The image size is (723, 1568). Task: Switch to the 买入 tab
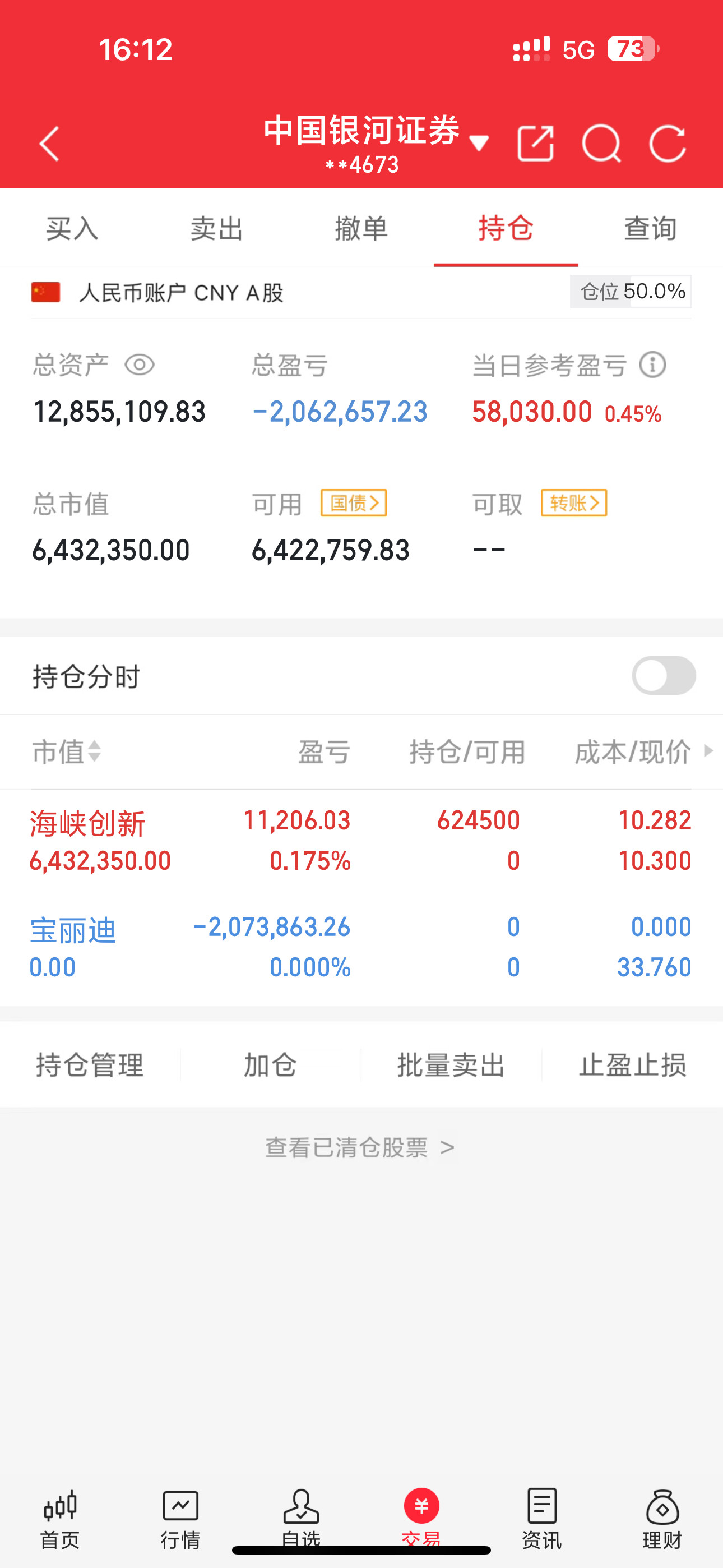tap(72, 229)
